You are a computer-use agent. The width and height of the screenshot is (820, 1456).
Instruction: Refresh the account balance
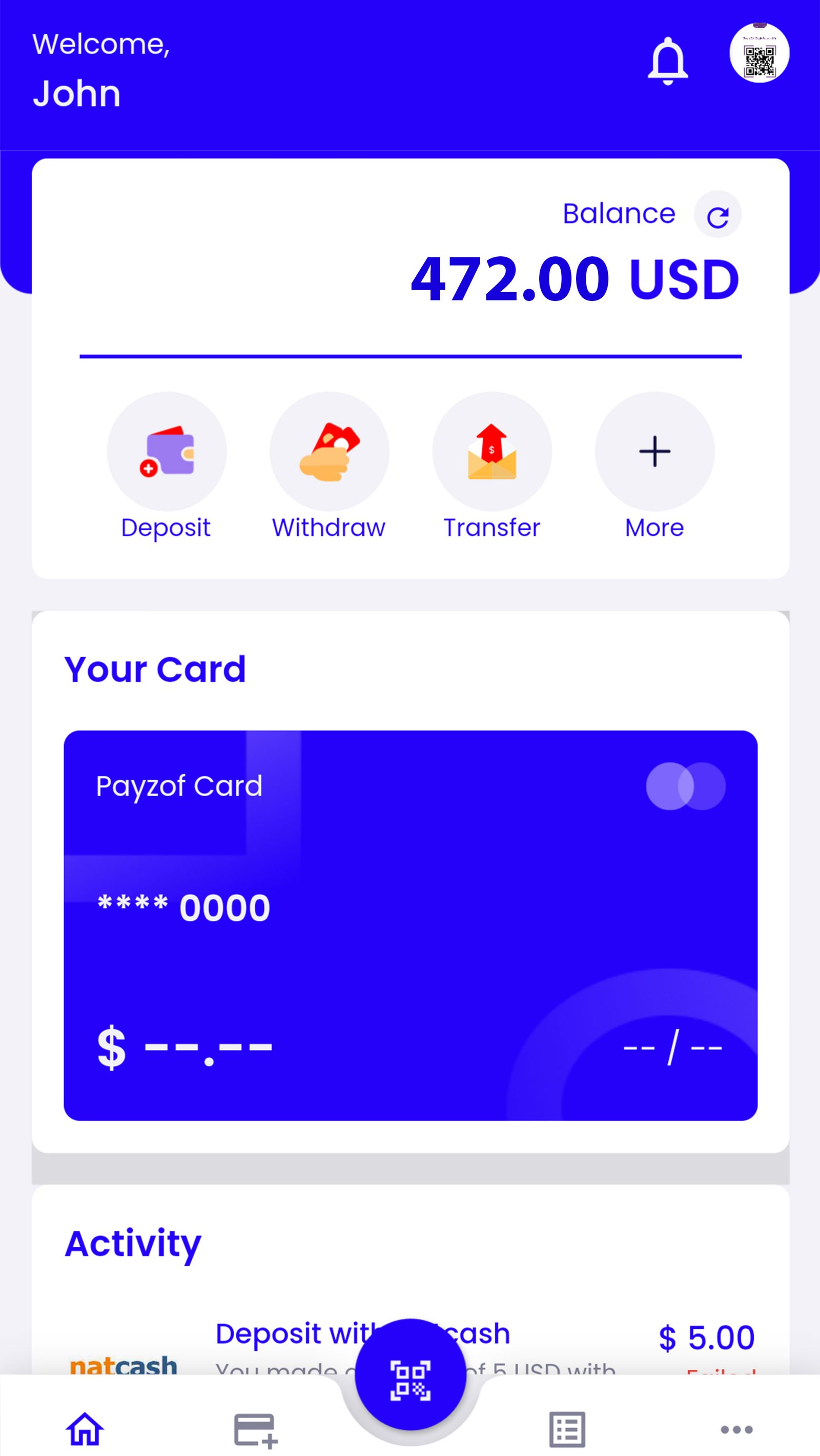pos(717,215)
